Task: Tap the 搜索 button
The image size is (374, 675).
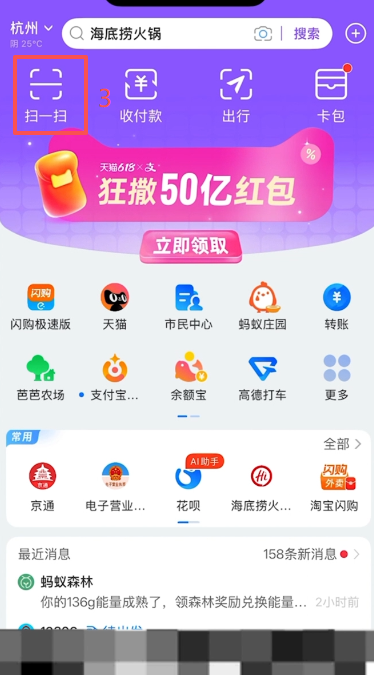Action: pyautogui.click(x=307, y=34)
